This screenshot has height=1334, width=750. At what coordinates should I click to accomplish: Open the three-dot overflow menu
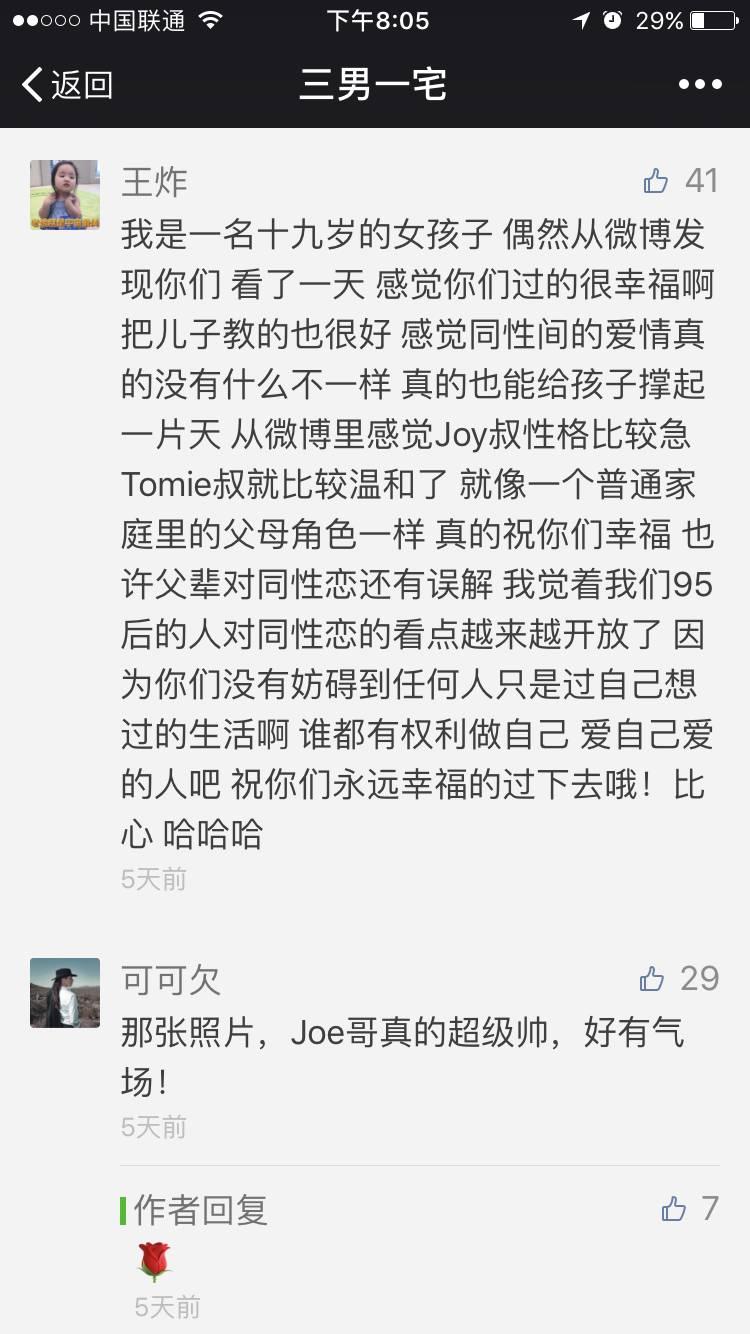[699, 85]
